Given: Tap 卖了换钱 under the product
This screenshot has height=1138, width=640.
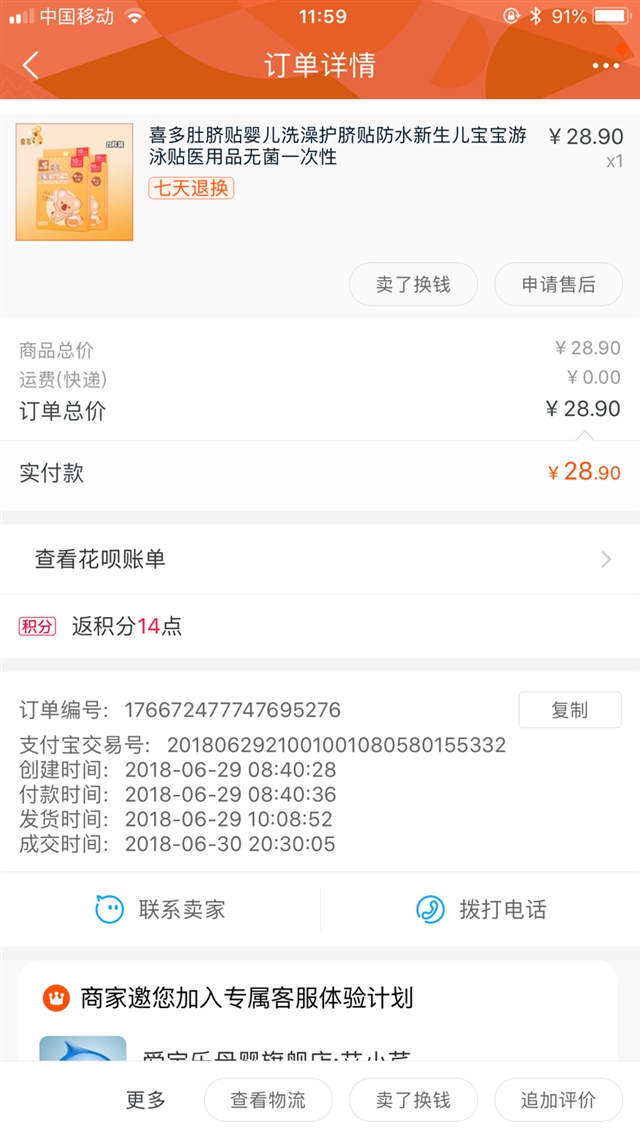Looking at the screenshot, I should click(413, 284).
